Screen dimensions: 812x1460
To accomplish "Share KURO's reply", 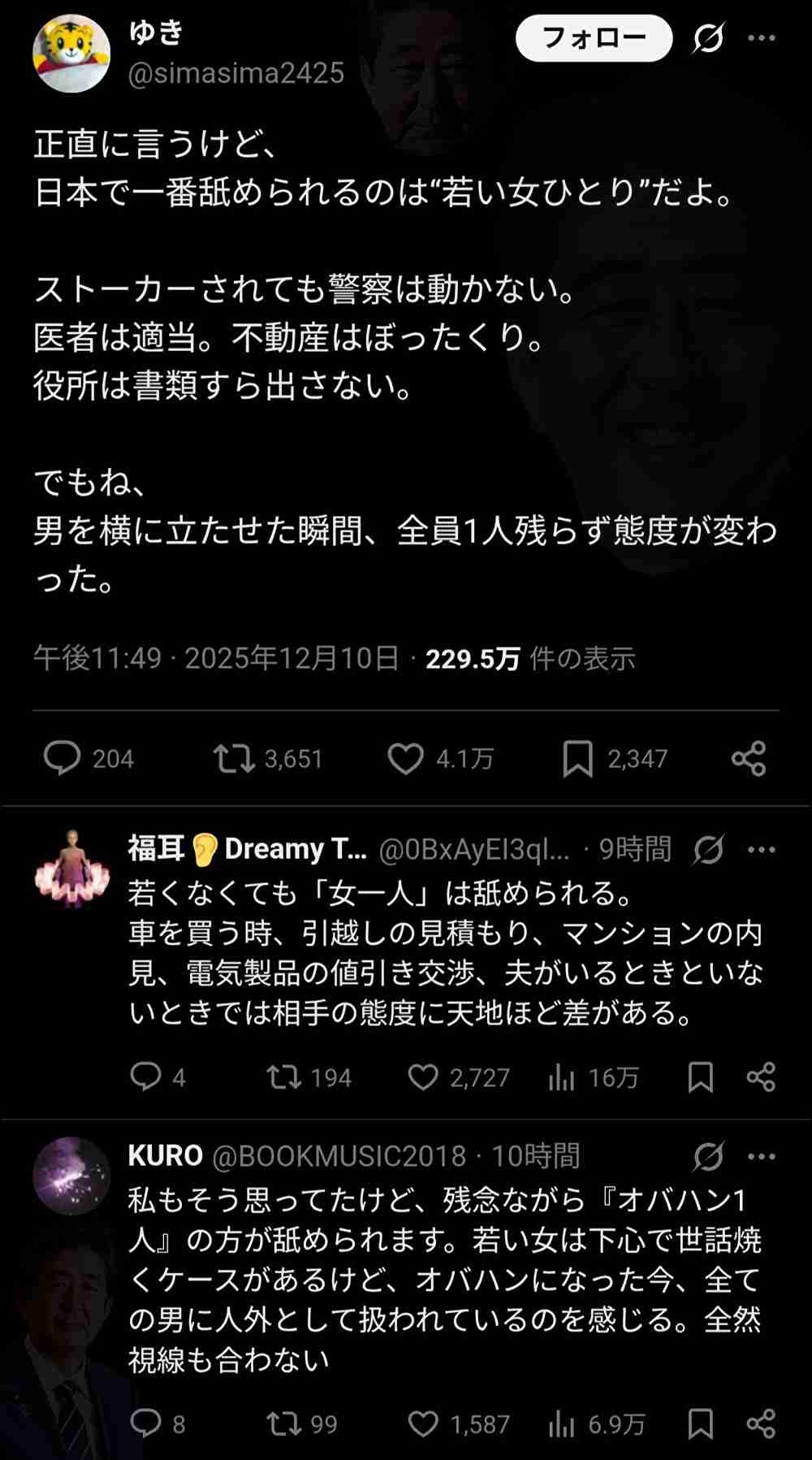I will 761,1423.
